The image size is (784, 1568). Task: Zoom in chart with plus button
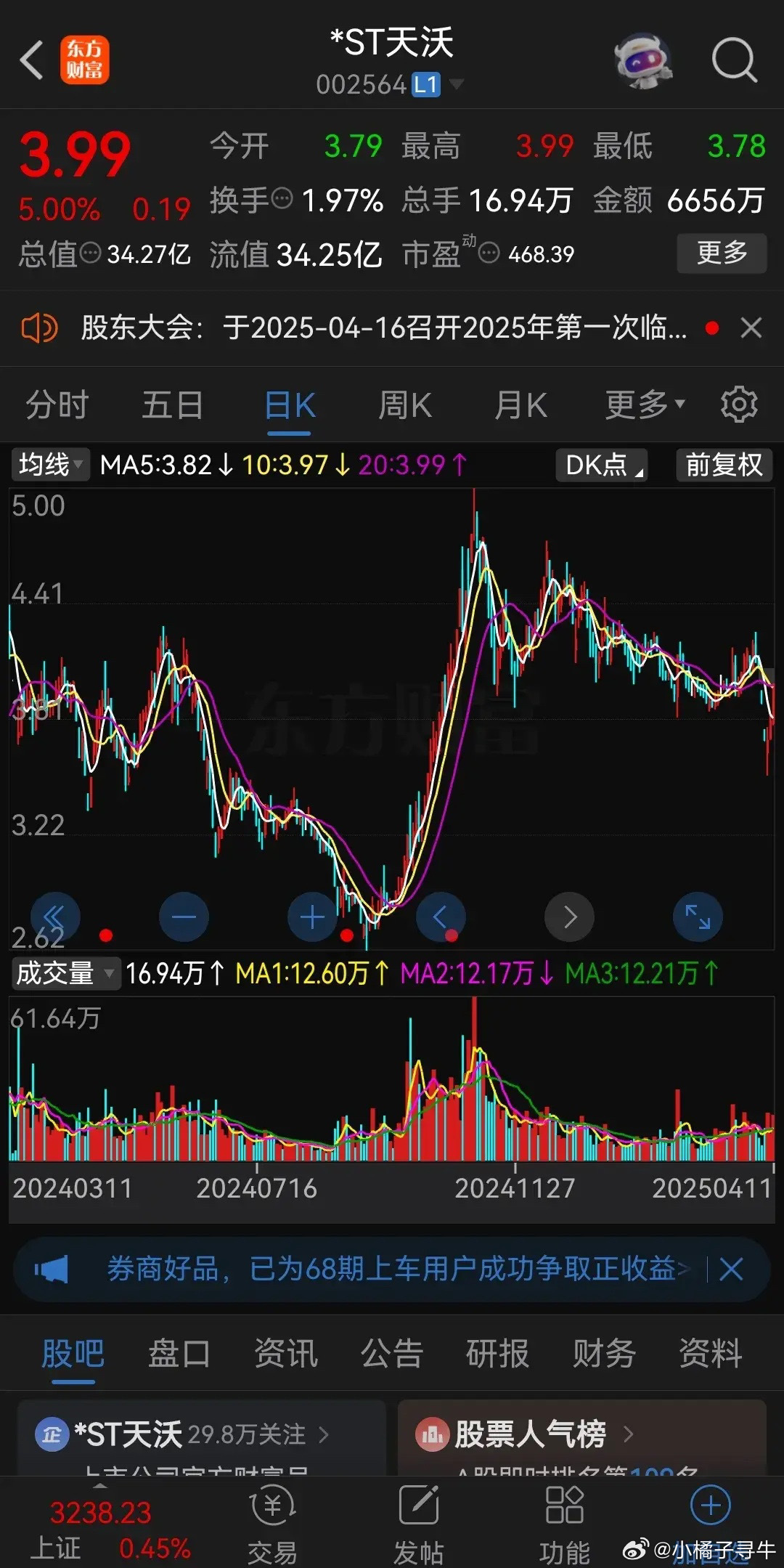(x=312, y=917)
